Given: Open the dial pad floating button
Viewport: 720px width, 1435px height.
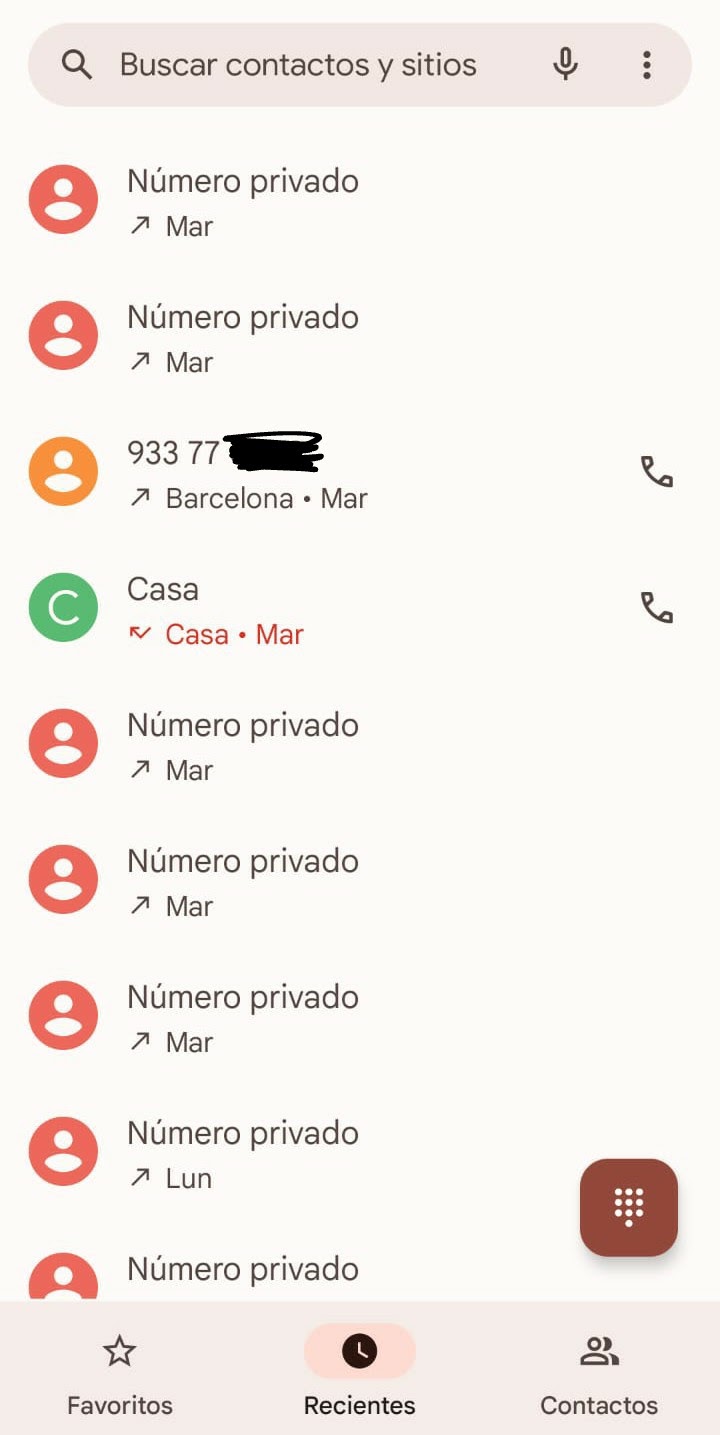Looking at the screenshot, I should pyautogui.click(x=629, y=1207).
